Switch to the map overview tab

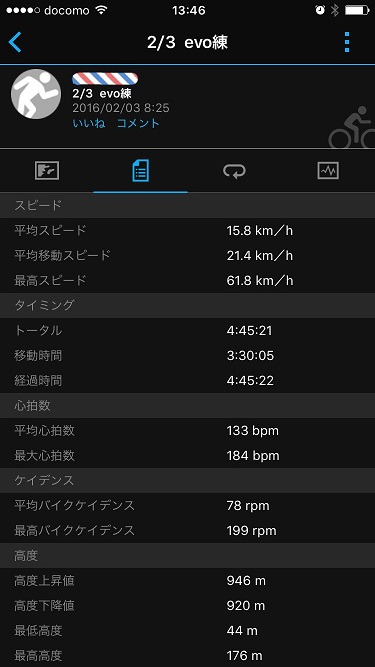point(47,171)
